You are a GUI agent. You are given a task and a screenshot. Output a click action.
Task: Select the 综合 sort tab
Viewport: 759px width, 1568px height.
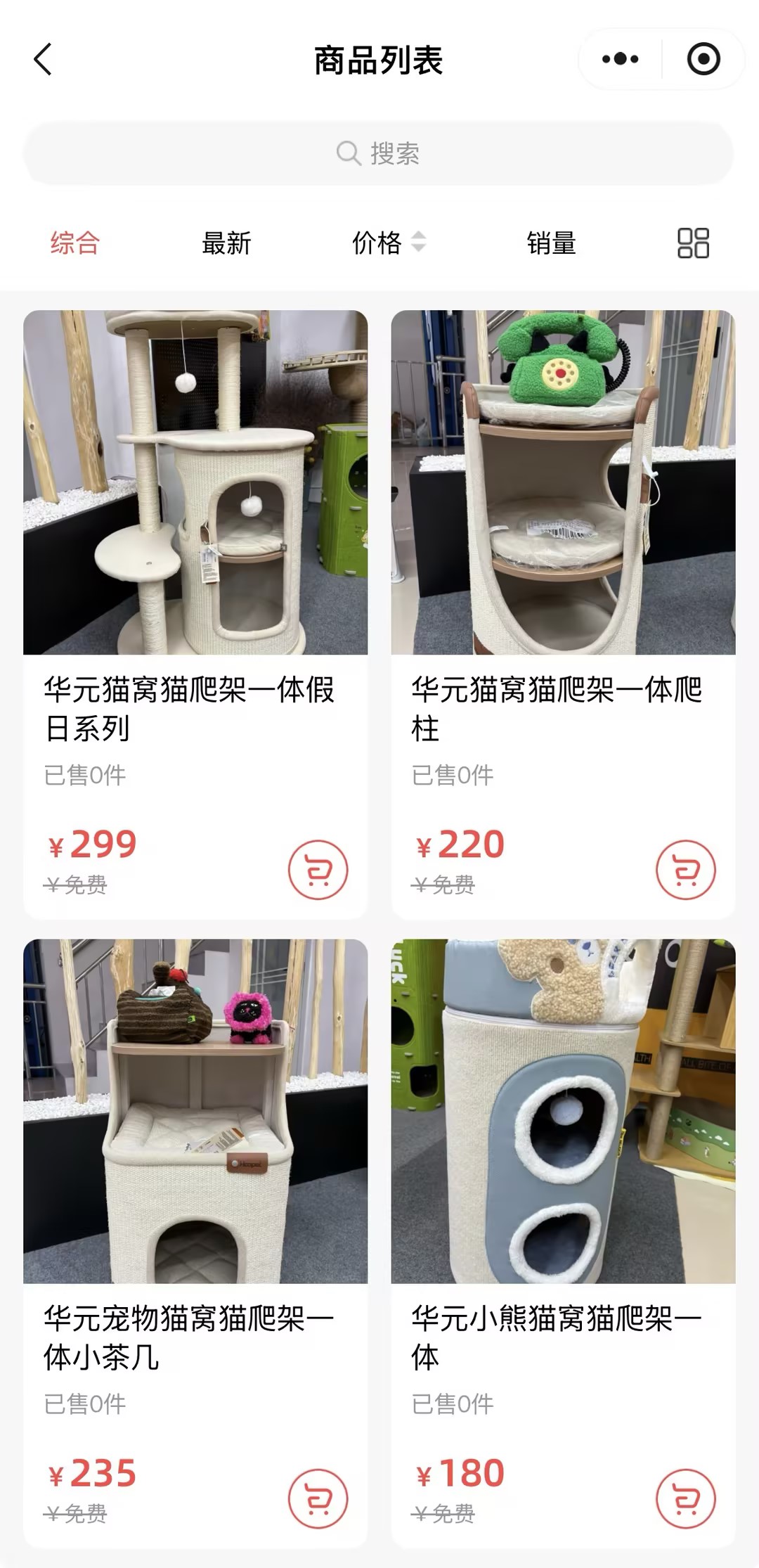(75, 243)
